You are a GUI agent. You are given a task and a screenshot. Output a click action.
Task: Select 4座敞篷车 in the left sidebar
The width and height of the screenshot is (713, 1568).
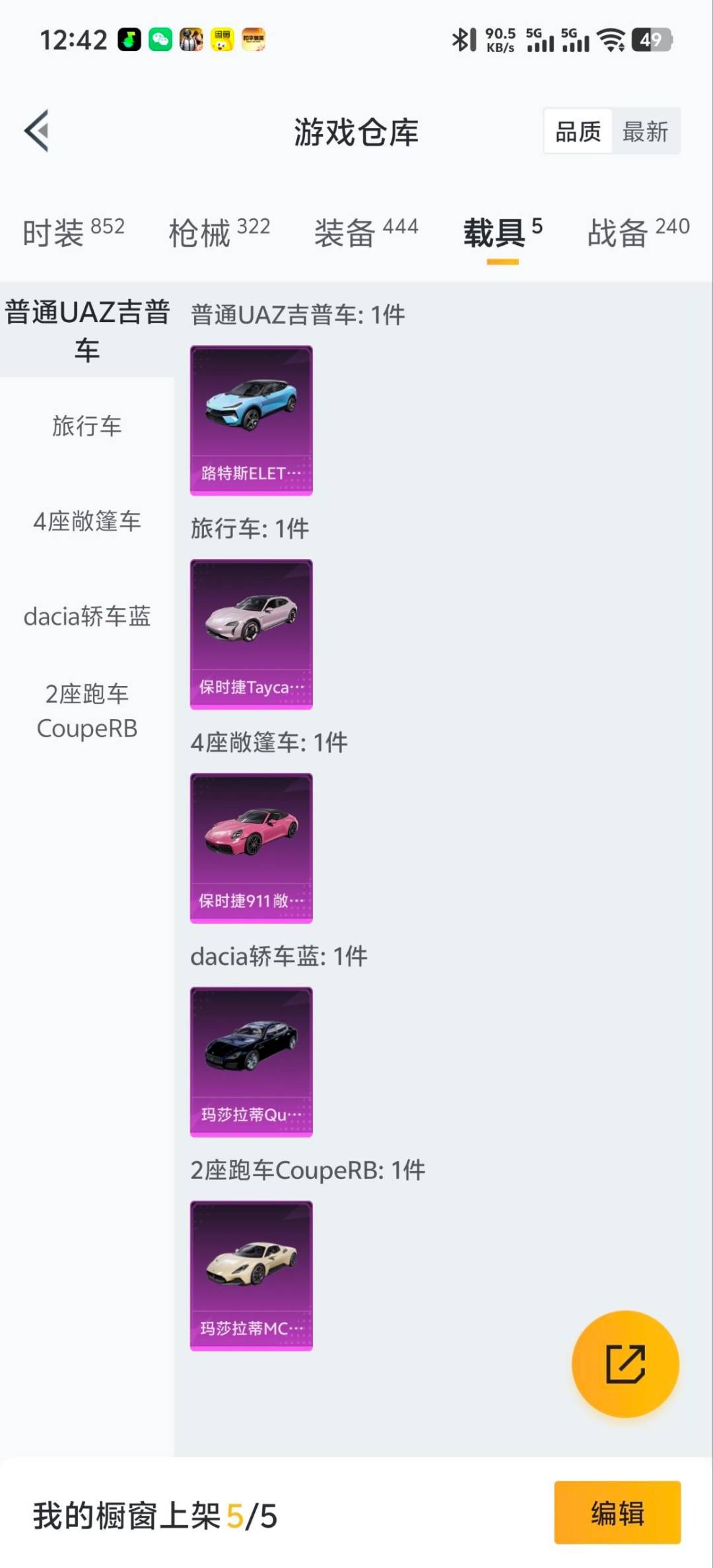[x=87, y=522]
